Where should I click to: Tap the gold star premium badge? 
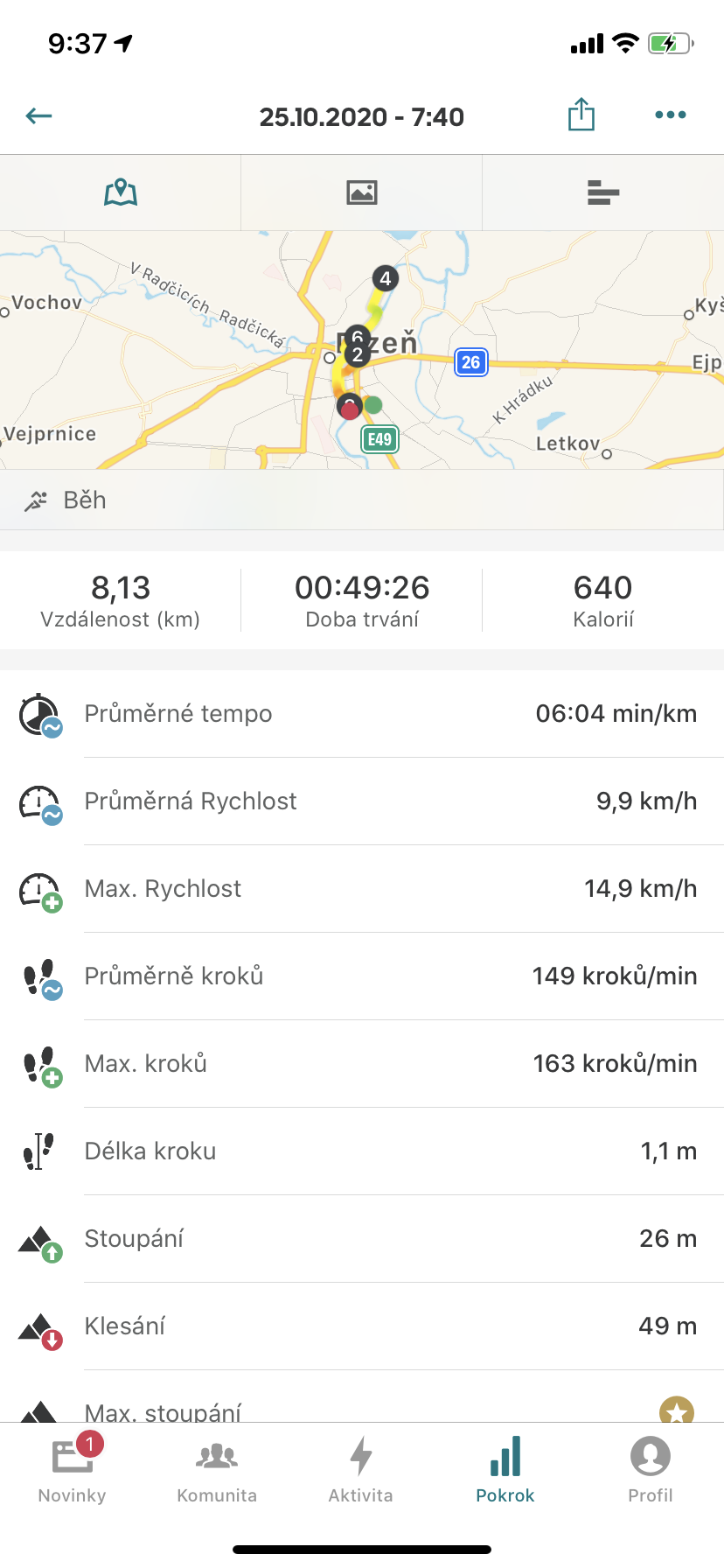tap(677, 1409)
